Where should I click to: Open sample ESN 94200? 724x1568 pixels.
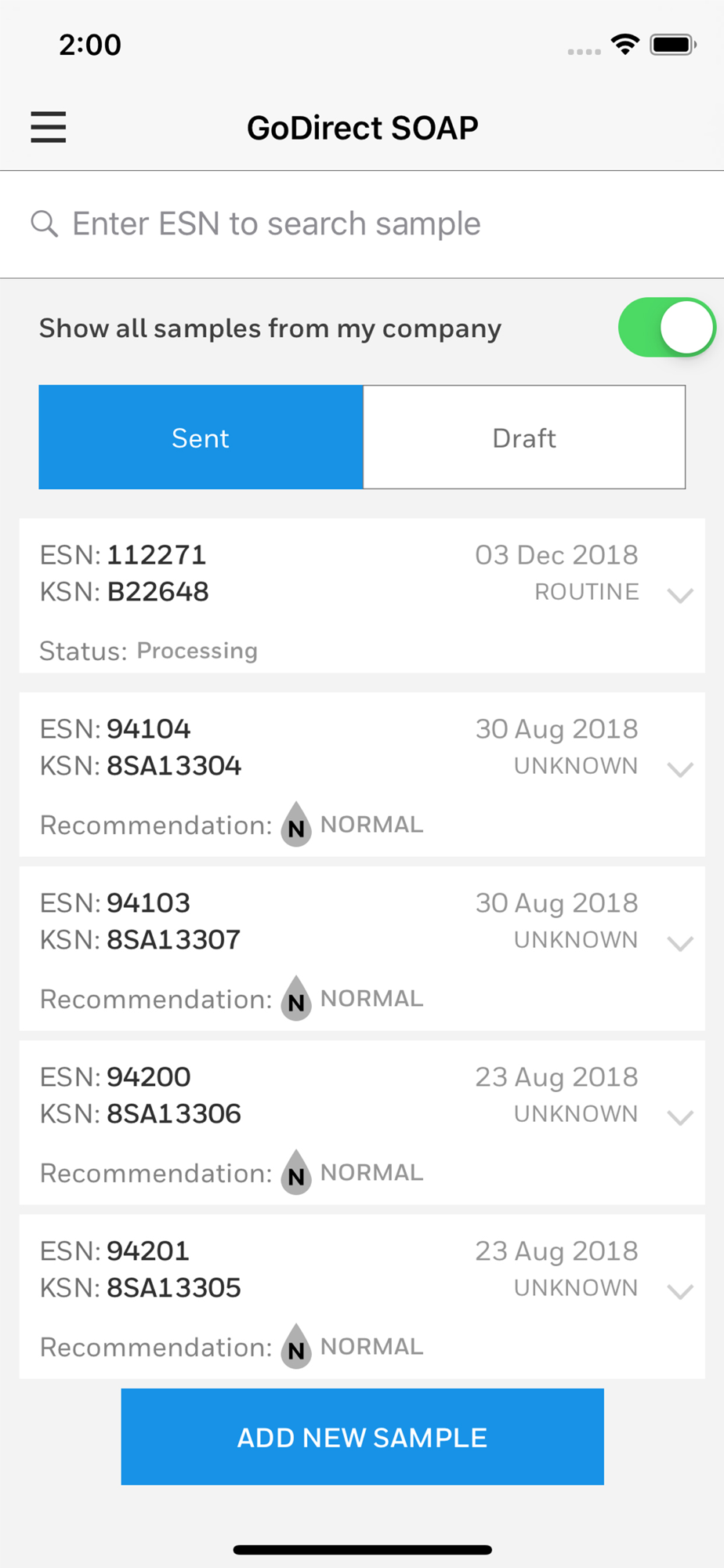click(362, 1123)
